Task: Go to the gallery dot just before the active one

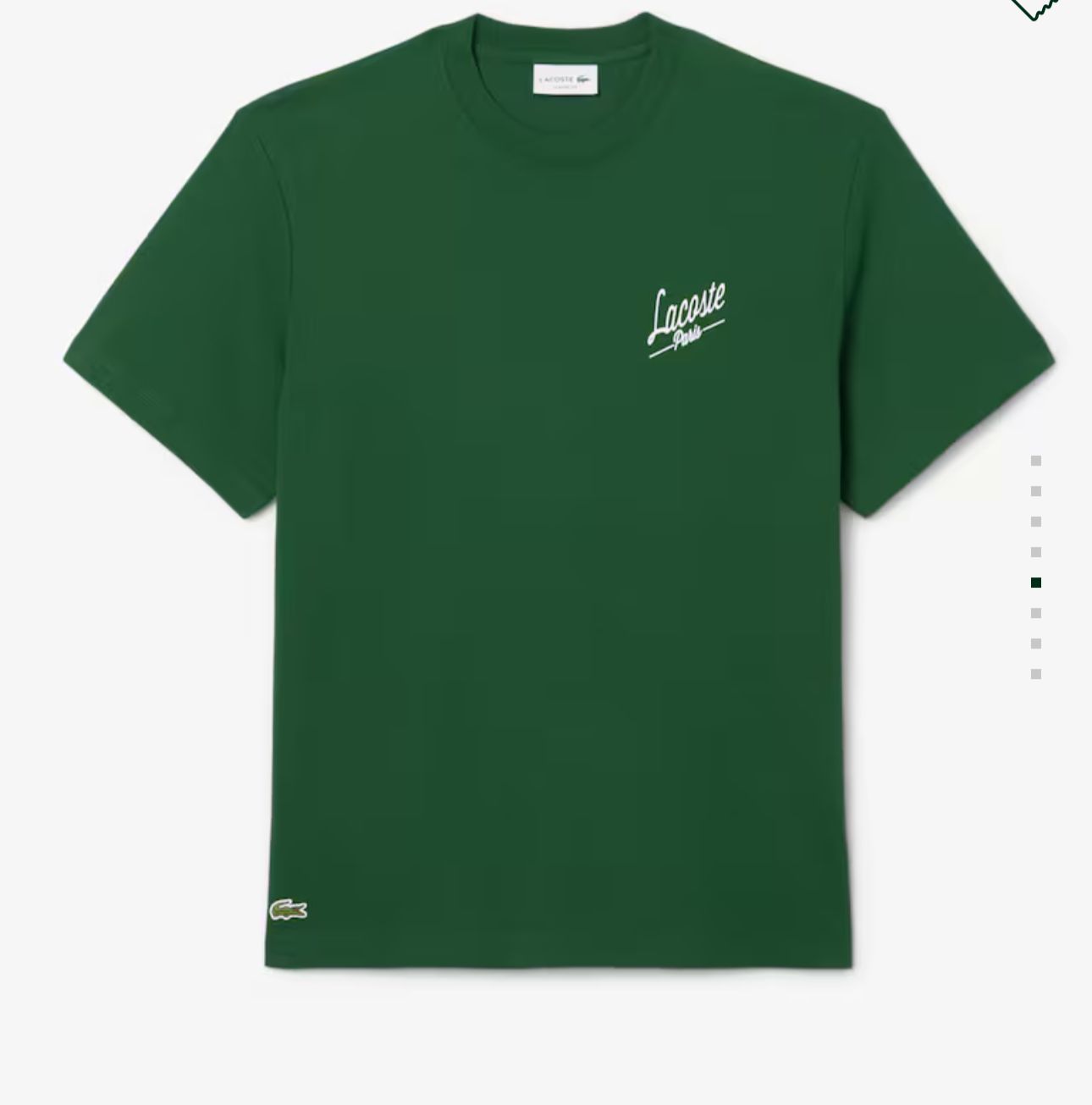Action: coord(1035,552)
